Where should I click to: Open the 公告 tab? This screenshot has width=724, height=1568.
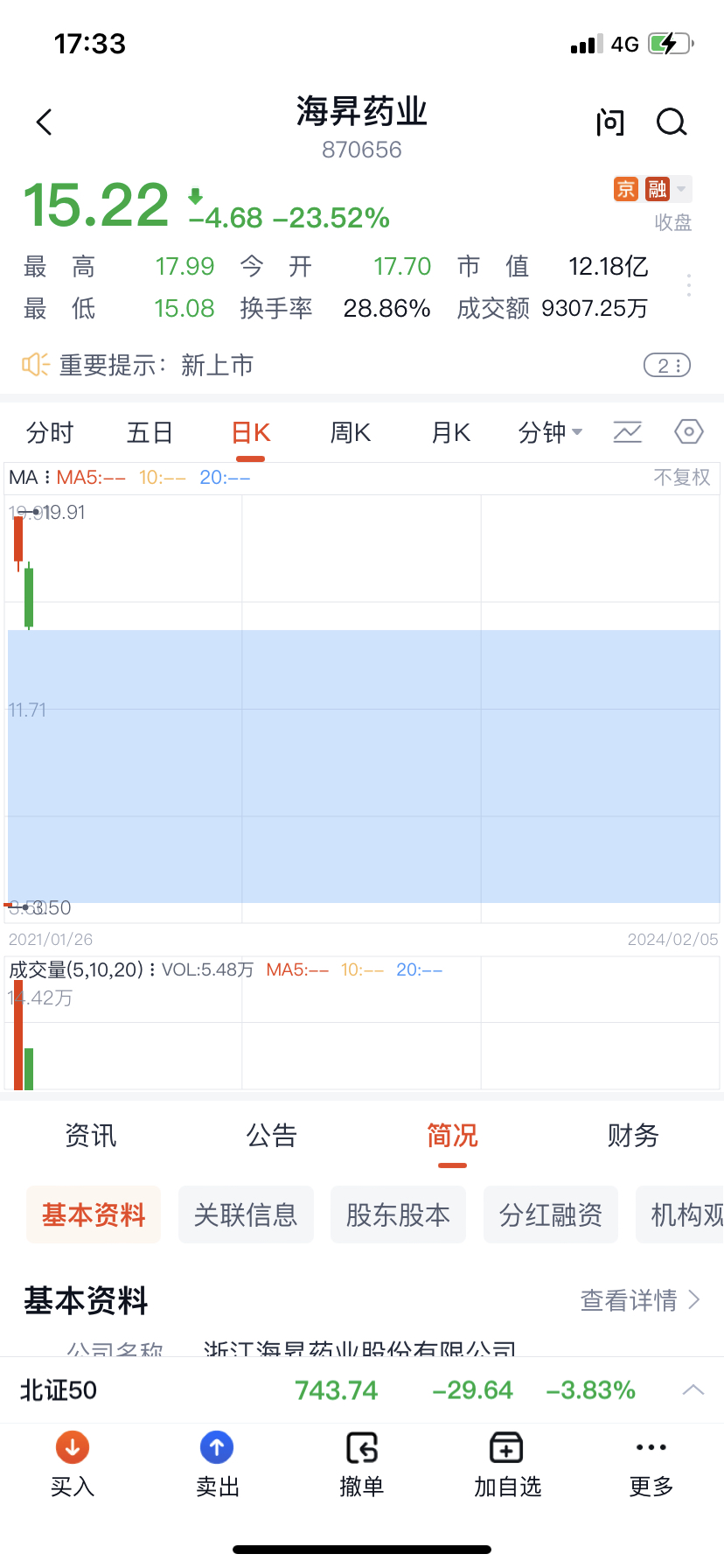click(x=271, y=1136)
